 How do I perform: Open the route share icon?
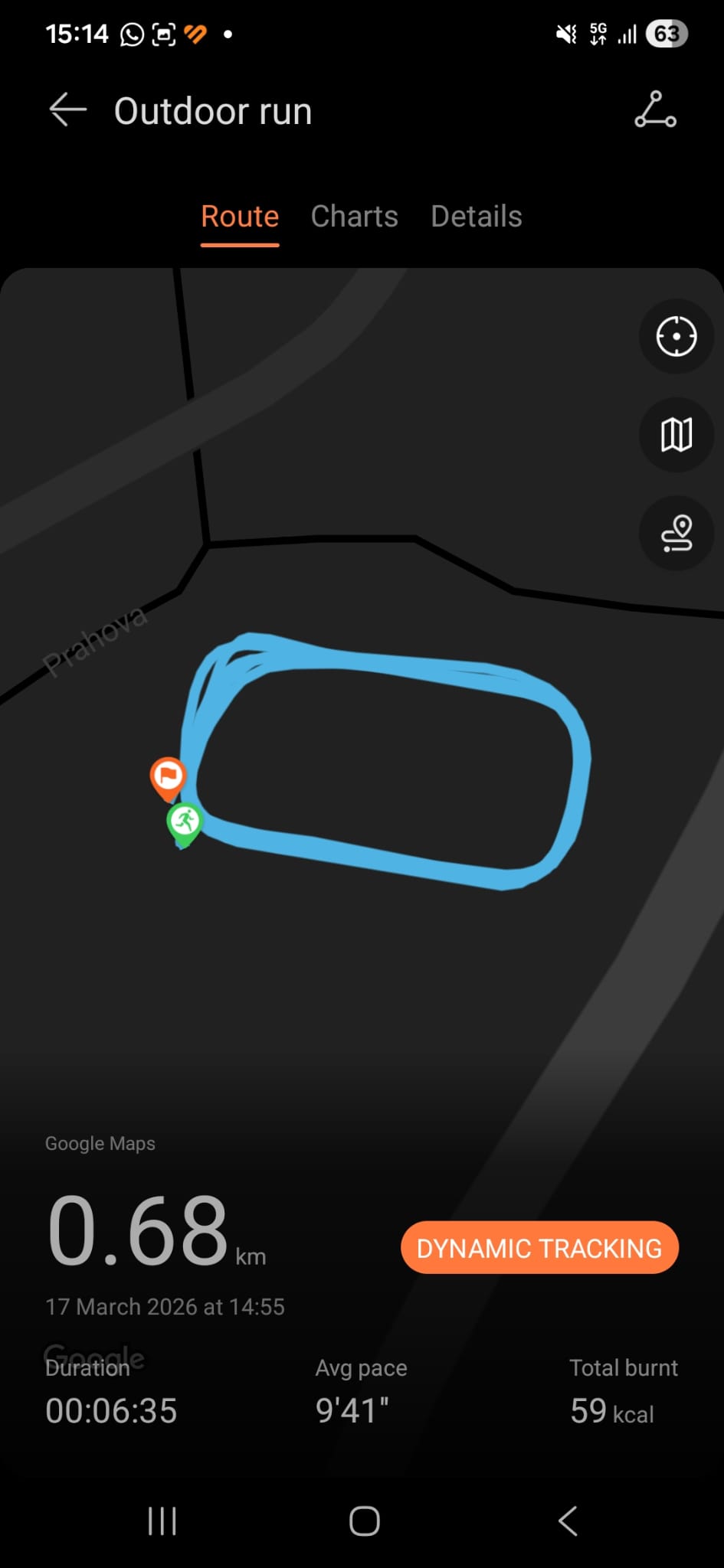[x=655, y=109]
